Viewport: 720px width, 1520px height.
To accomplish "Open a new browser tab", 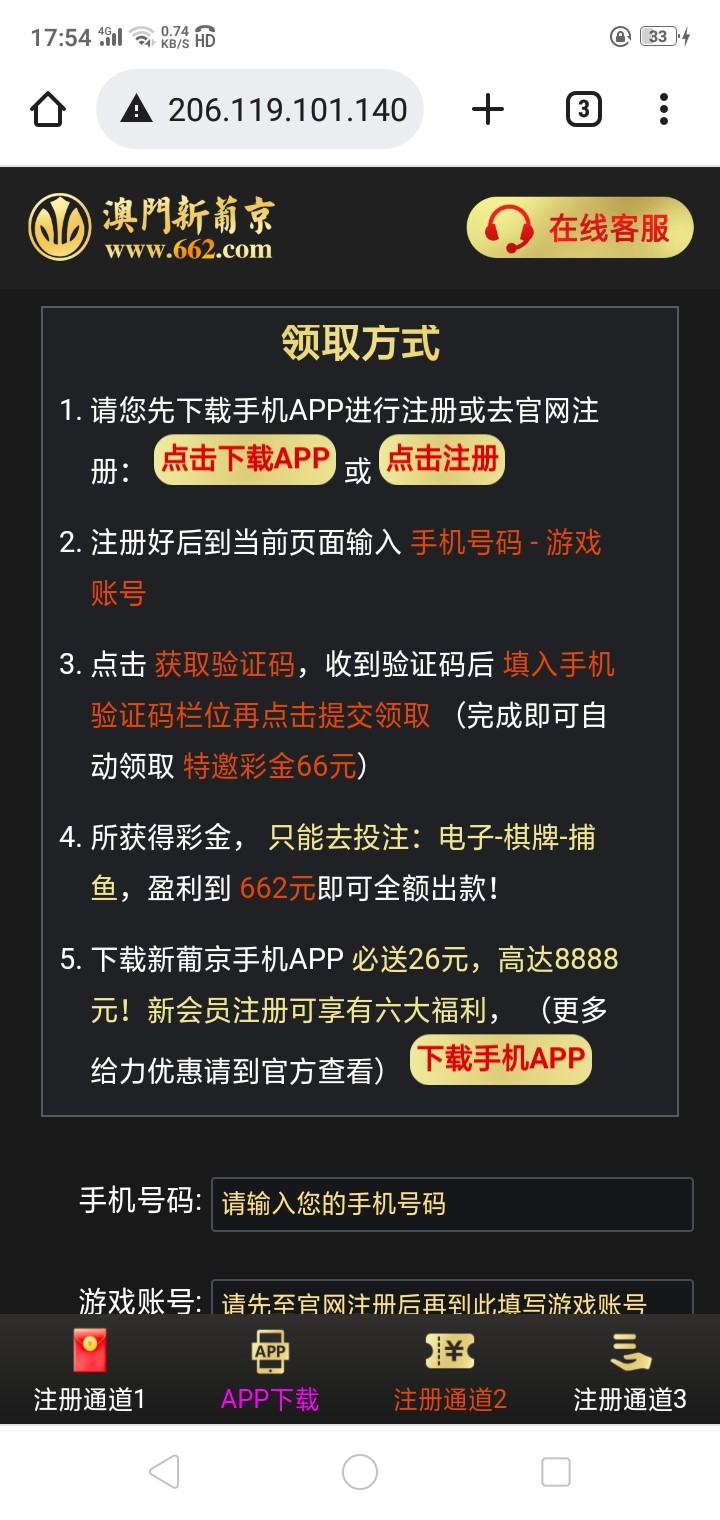I will pyautogui.click(x=488, y=109).
